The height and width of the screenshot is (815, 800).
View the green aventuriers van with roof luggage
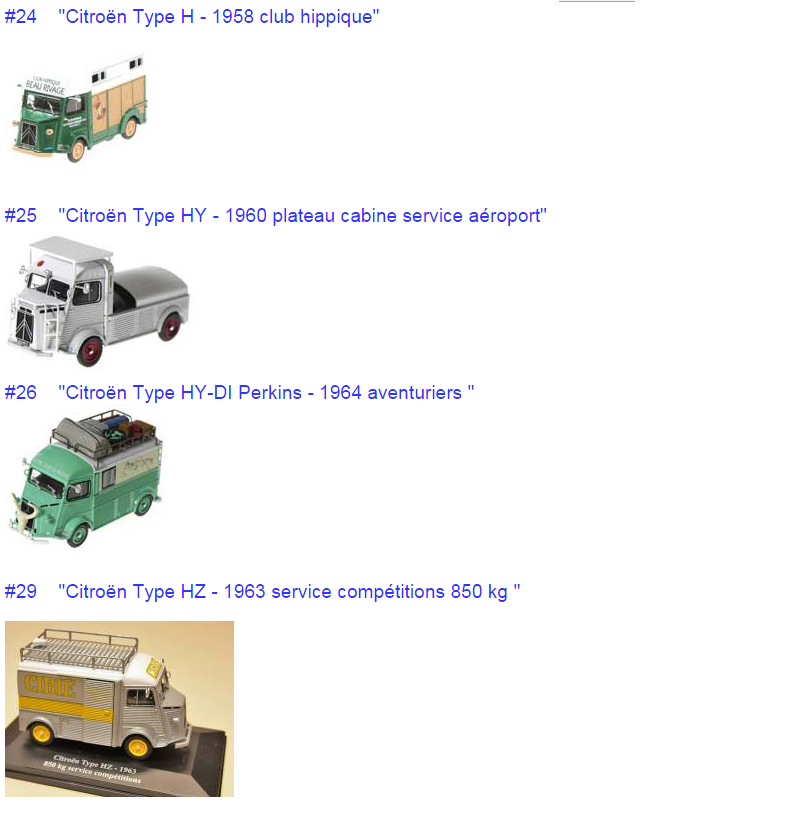coord(87,479)
